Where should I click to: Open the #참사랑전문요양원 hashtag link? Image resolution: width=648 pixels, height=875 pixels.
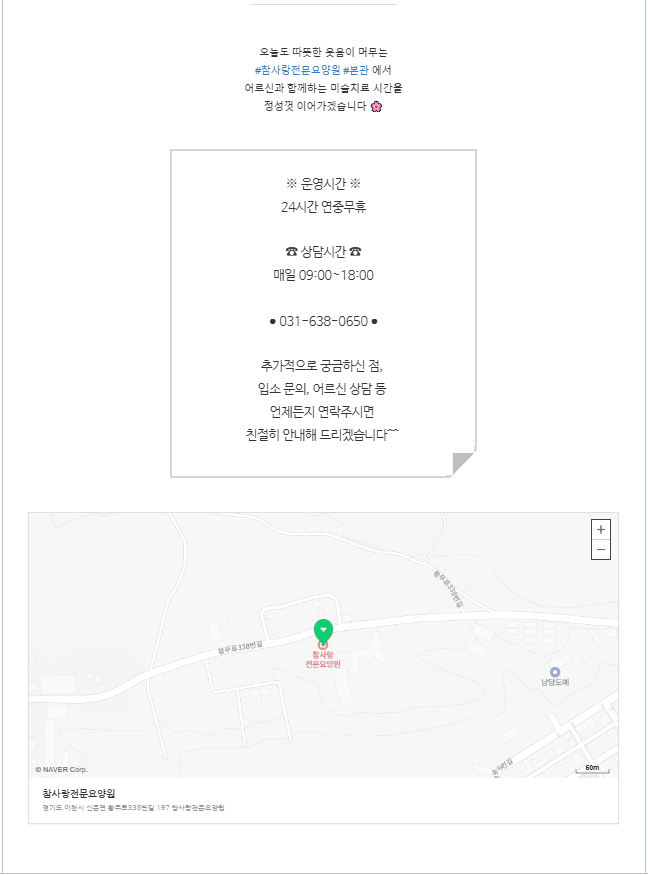(297, 70)
